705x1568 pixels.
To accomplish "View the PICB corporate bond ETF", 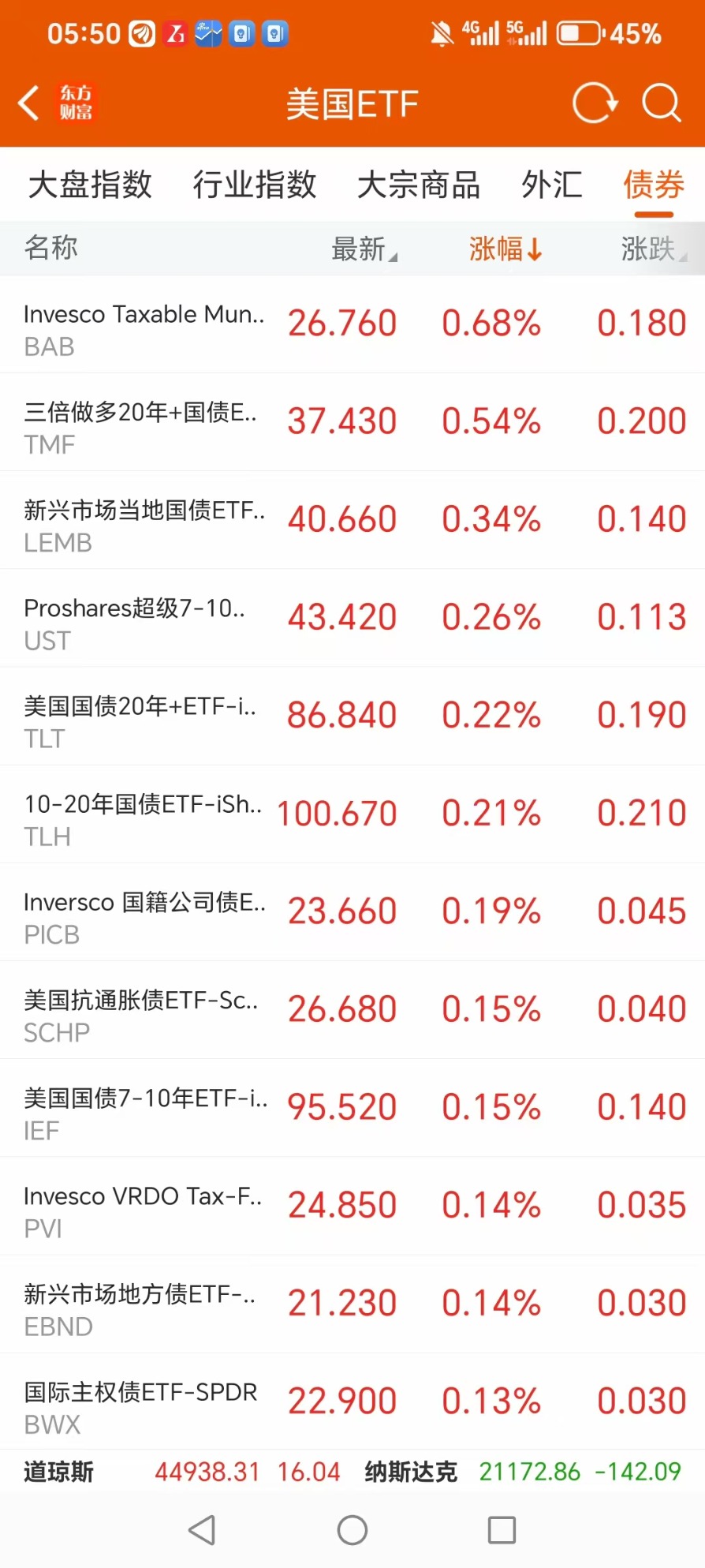I will 352,912.
